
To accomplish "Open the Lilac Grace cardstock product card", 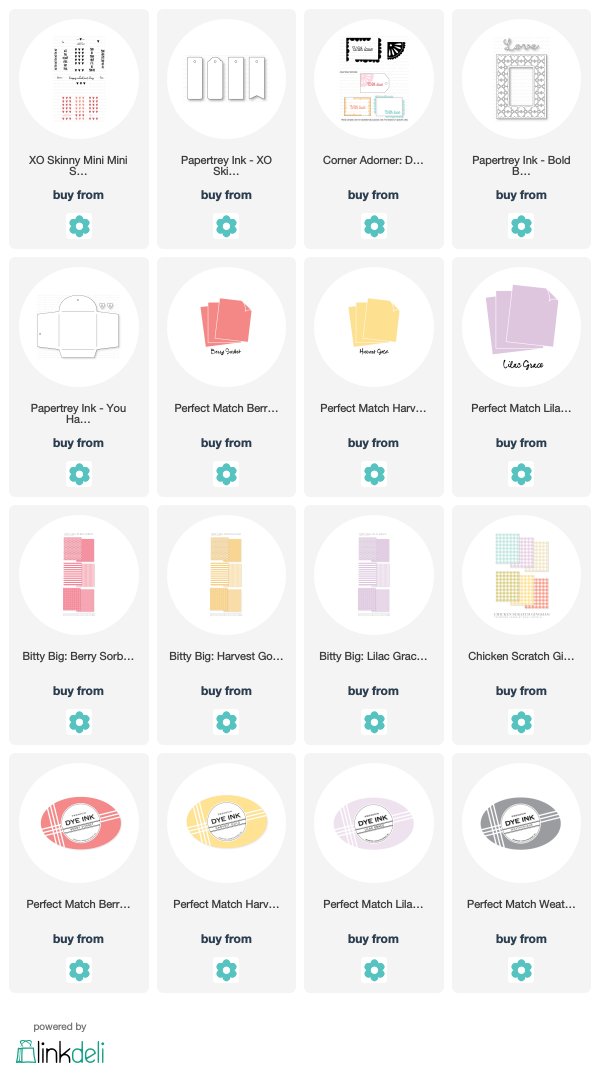I will (521, 377).
